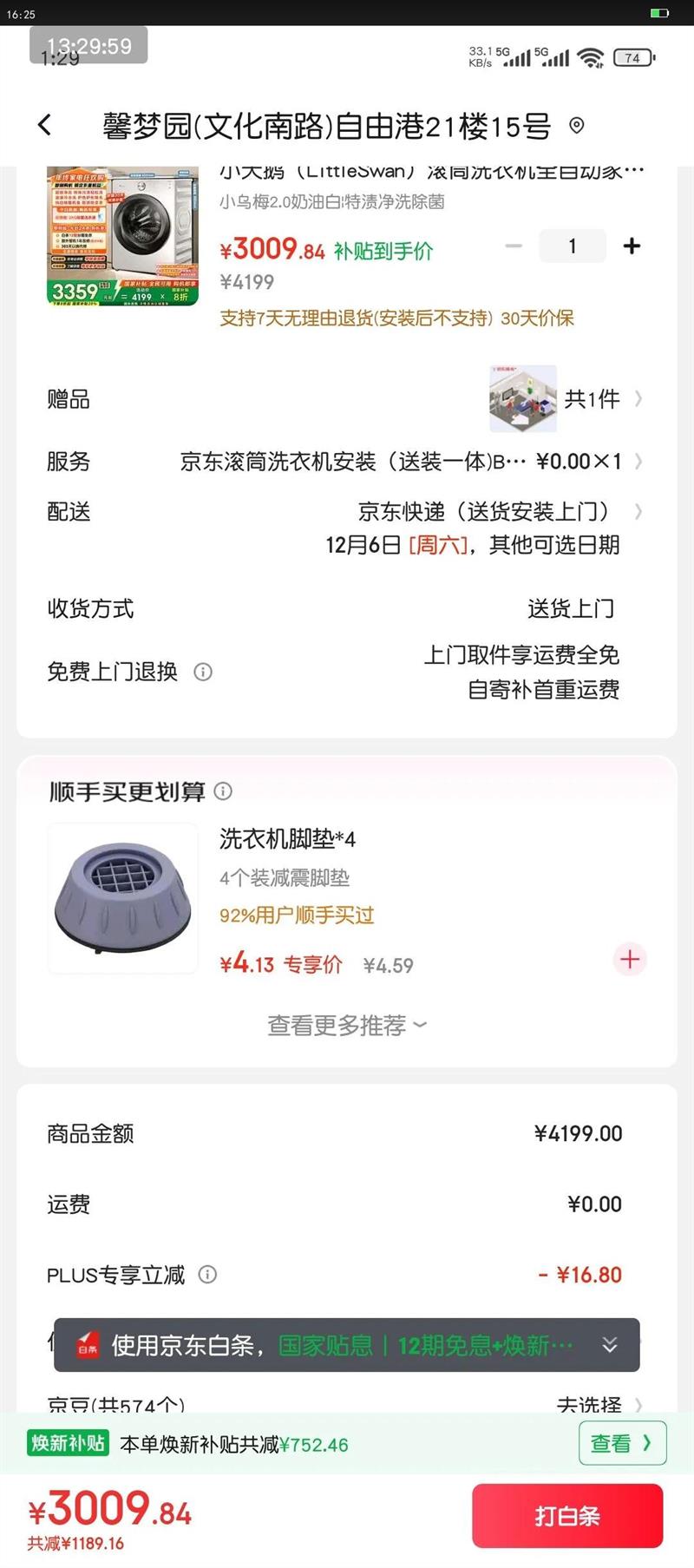694x1568 pixels.
Task: Add 洗衣机脚垫*4 to the order
Action: (x=630, y=959)
